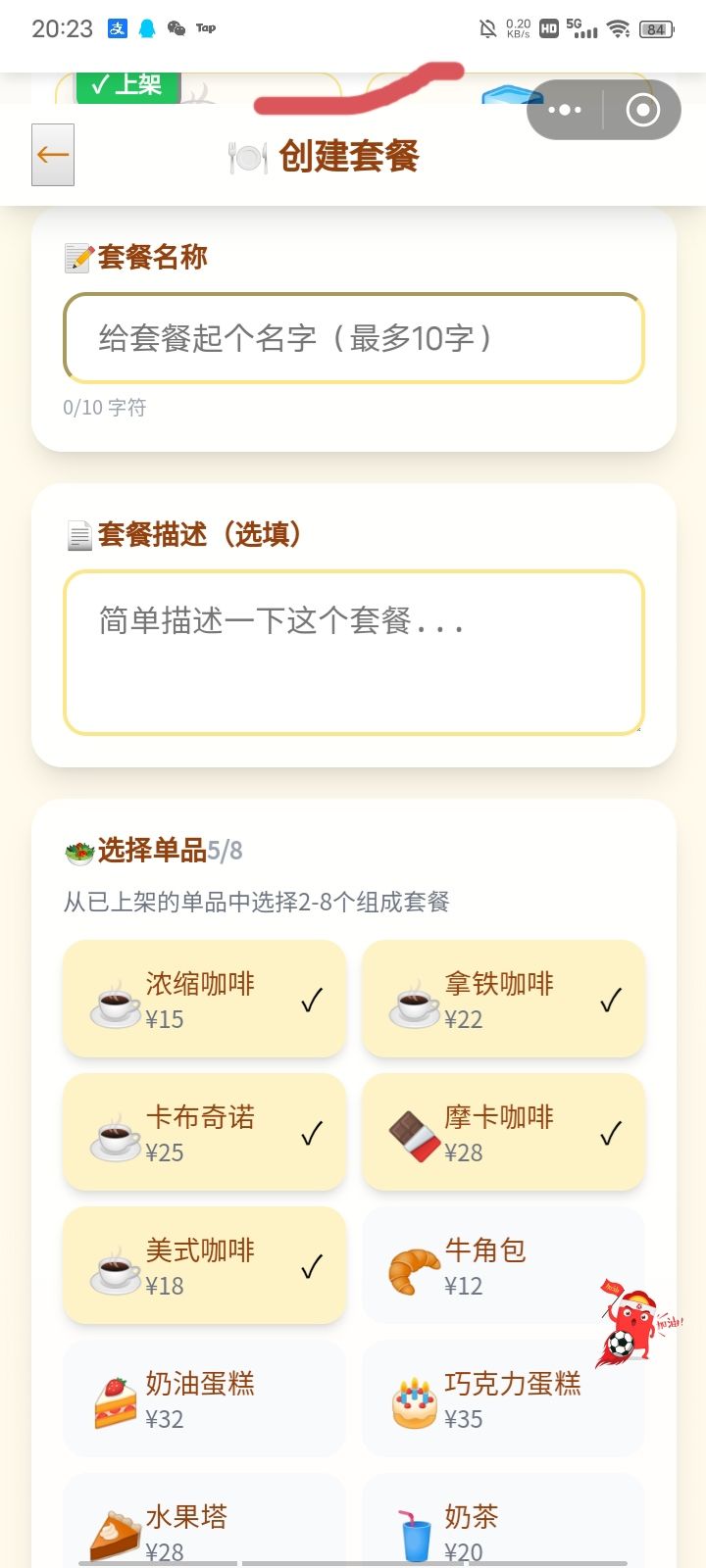The height and width of the screenshot is (1568, 706).
Task: Click the document icon beside 套餐描述
Action: click(77, 535)
